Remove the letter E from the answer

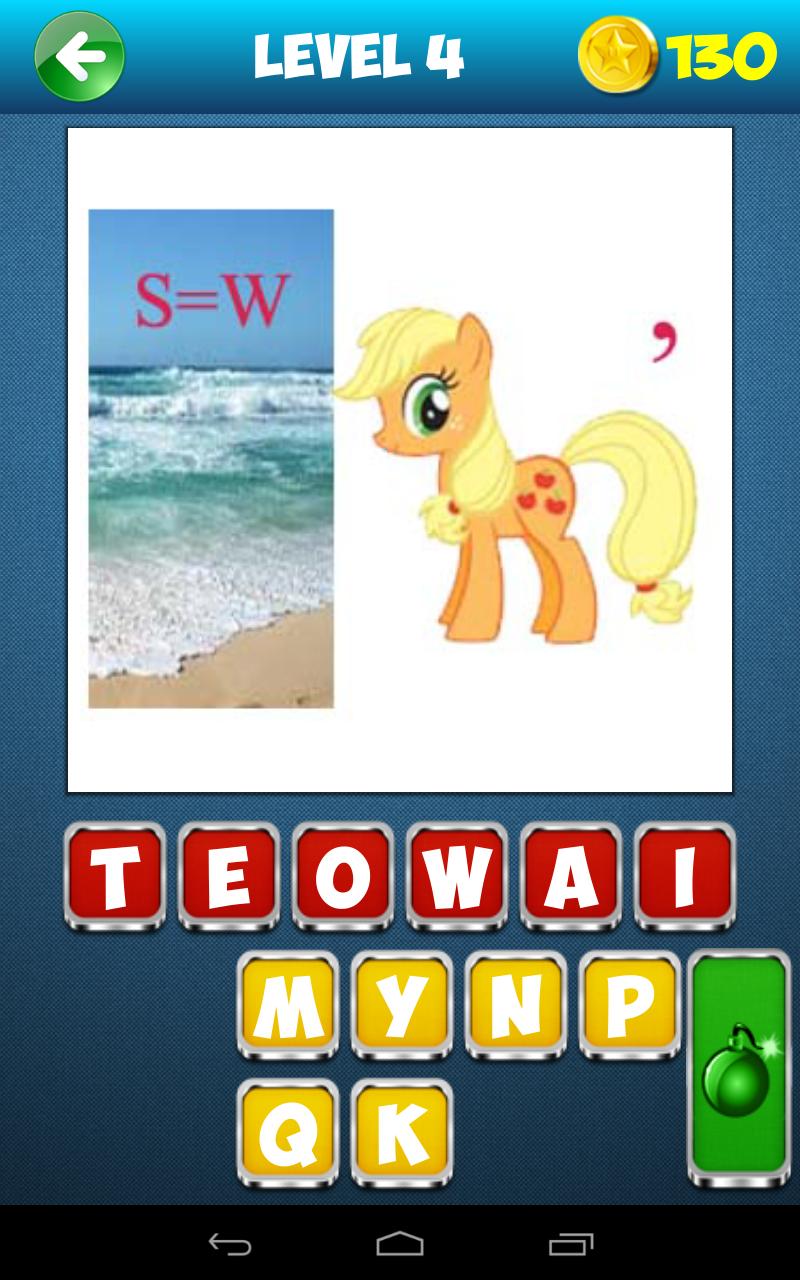(x=229, y=876)
